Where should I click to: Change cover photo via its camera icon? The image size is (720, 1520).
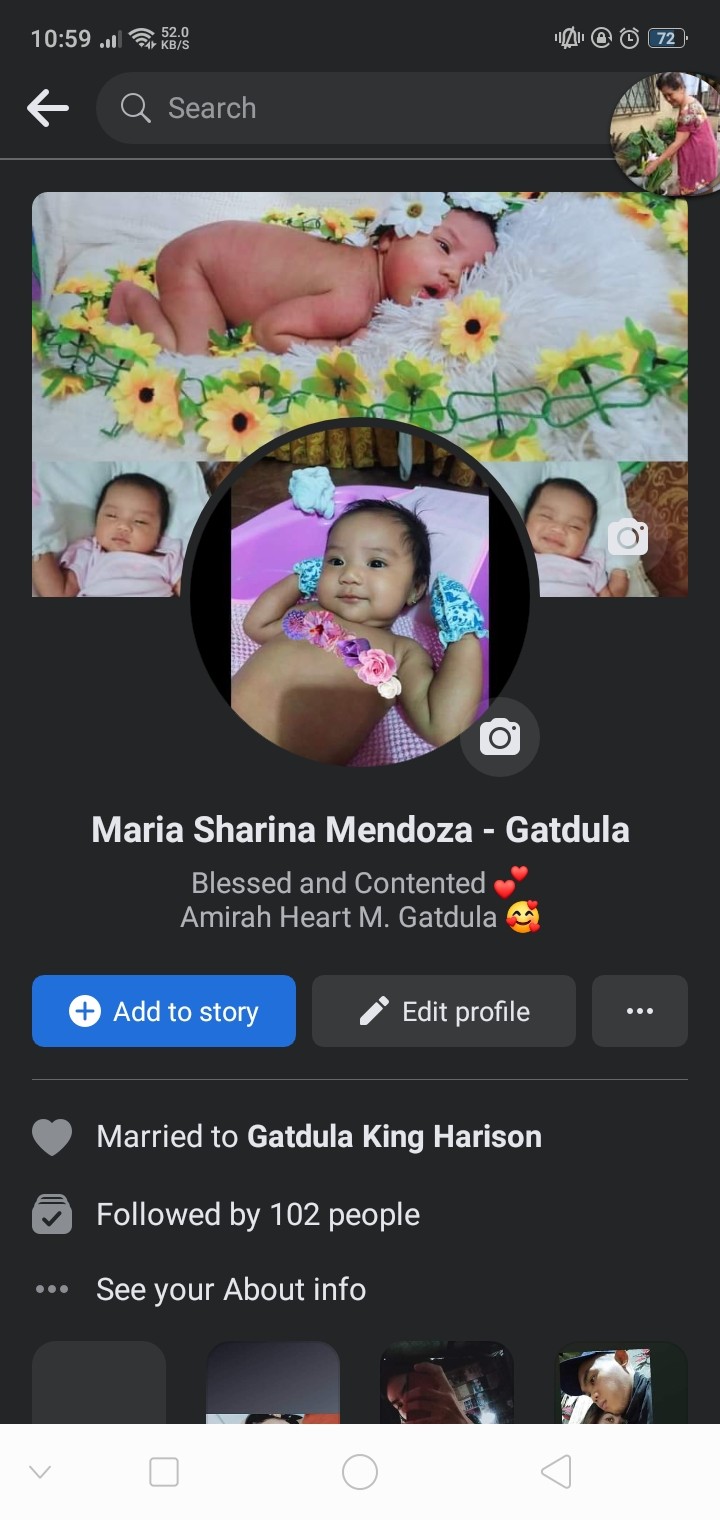coord(628,538)
